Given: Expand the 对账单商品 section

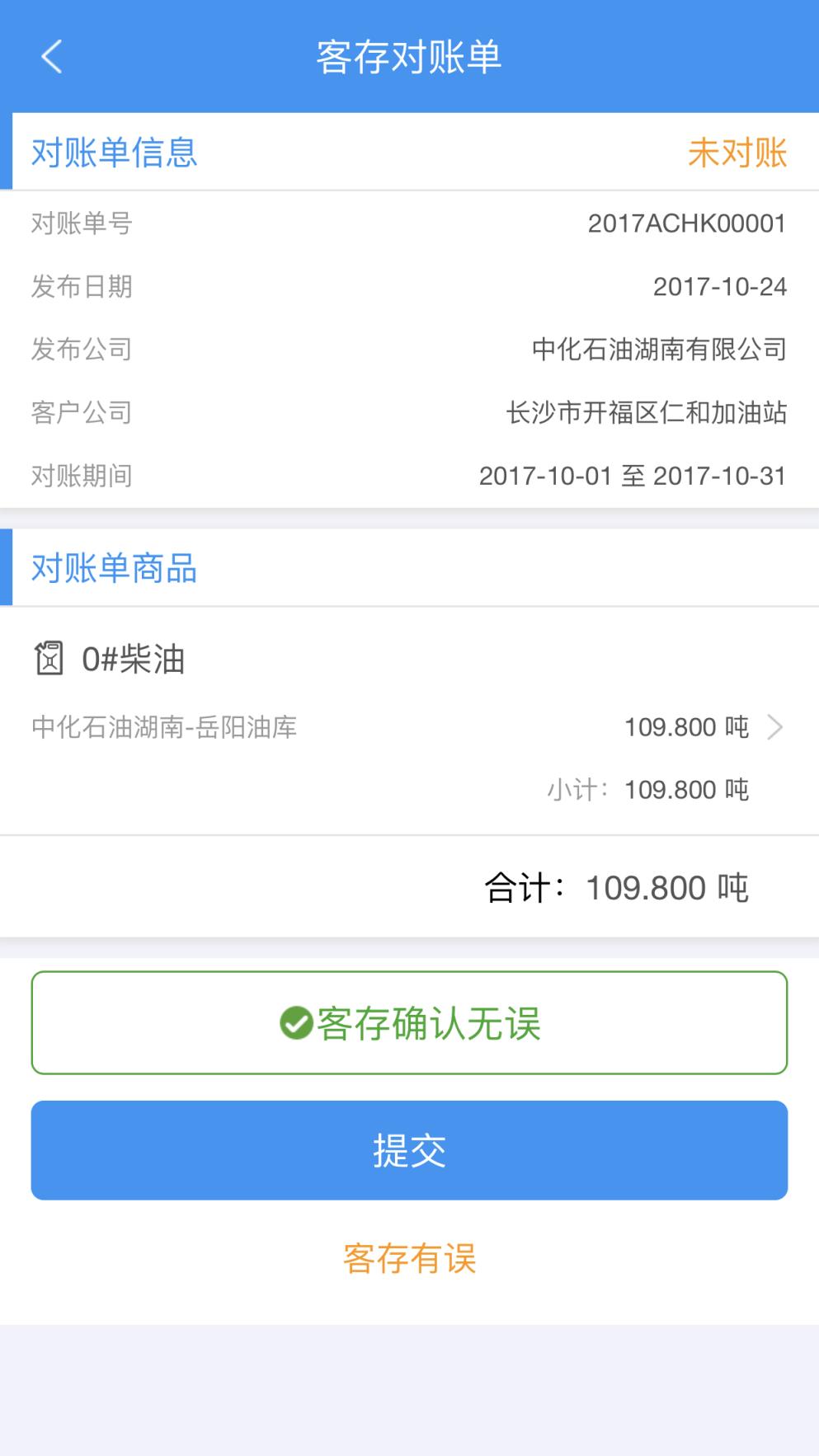Looking at the screenshot, I should (113, 568).
